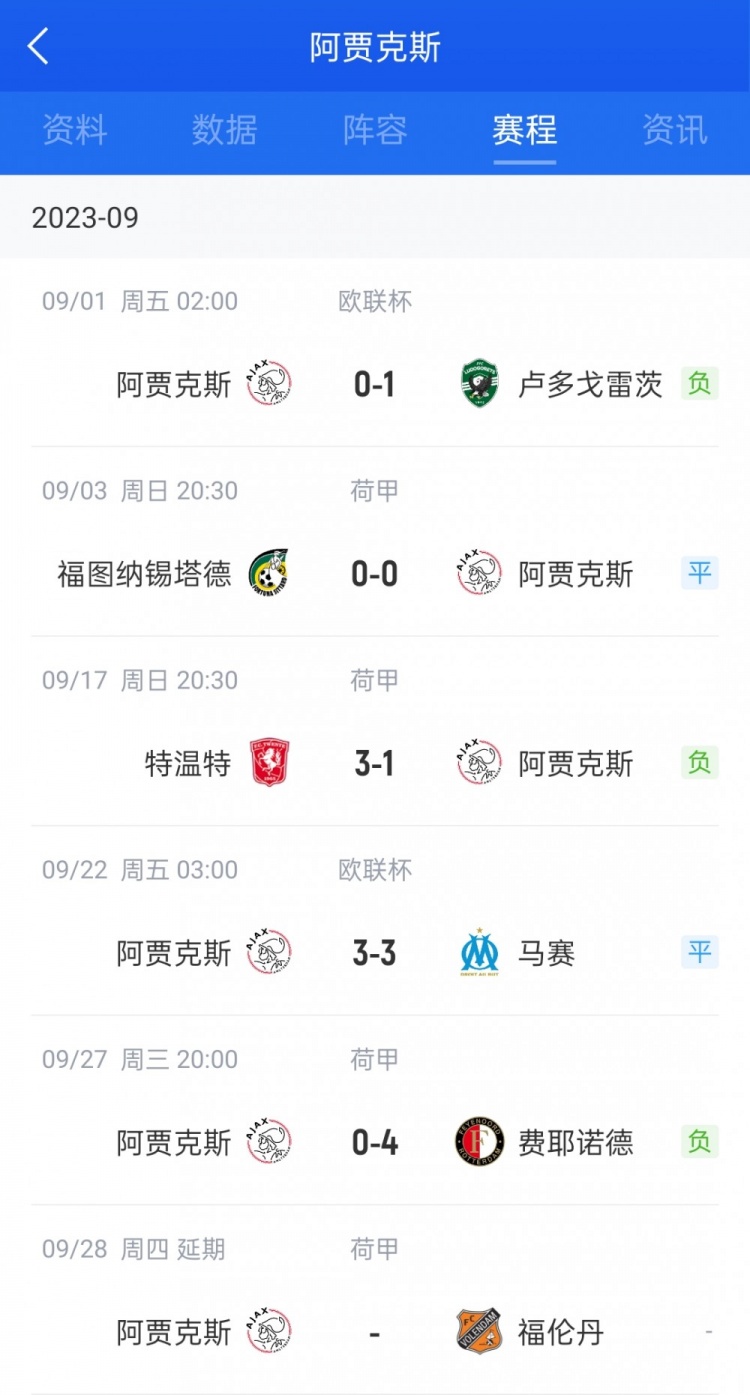View the 0-4 match against 费耶诺德
This screenshot has height=1395, width=750.
(375, 1142)
